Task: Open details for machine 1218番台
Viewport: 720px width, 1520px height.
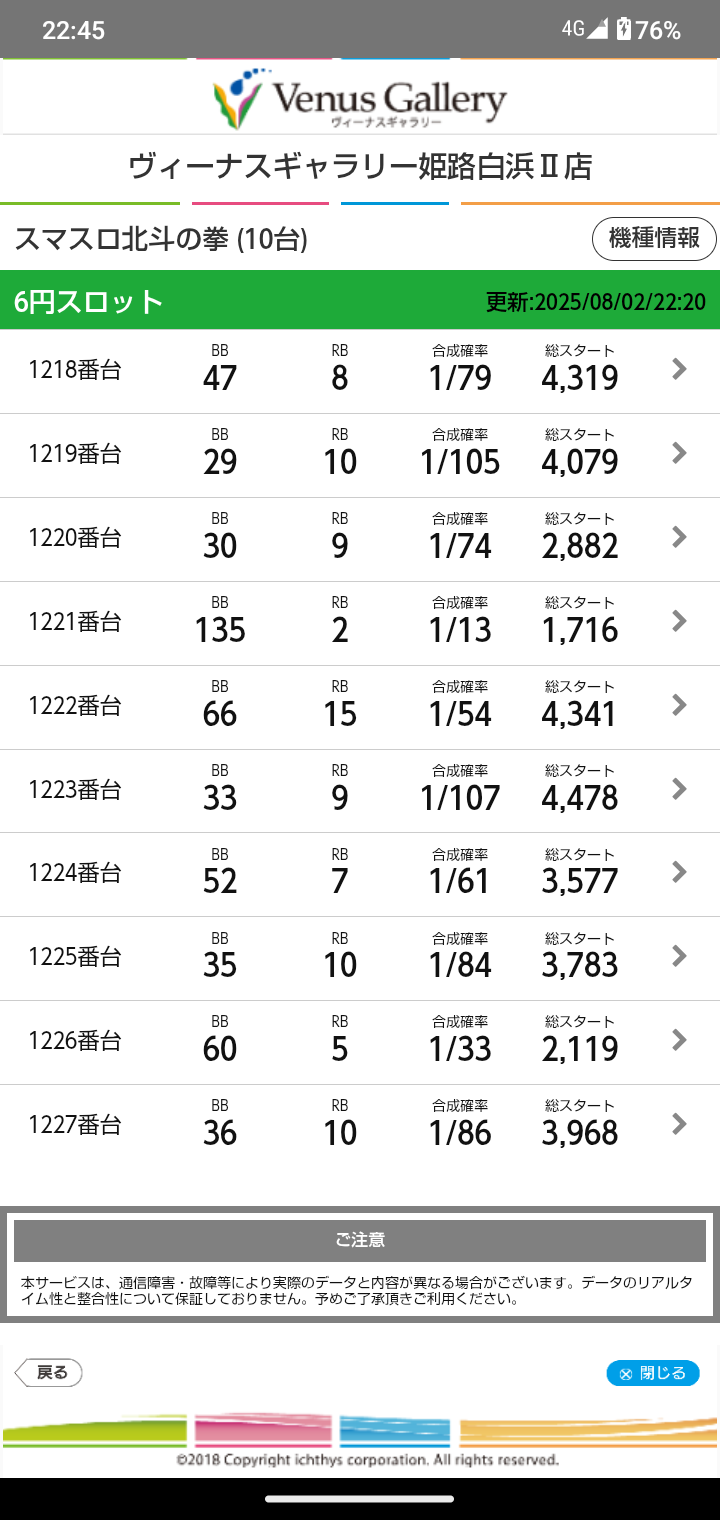Action: [x=360, y=371]
